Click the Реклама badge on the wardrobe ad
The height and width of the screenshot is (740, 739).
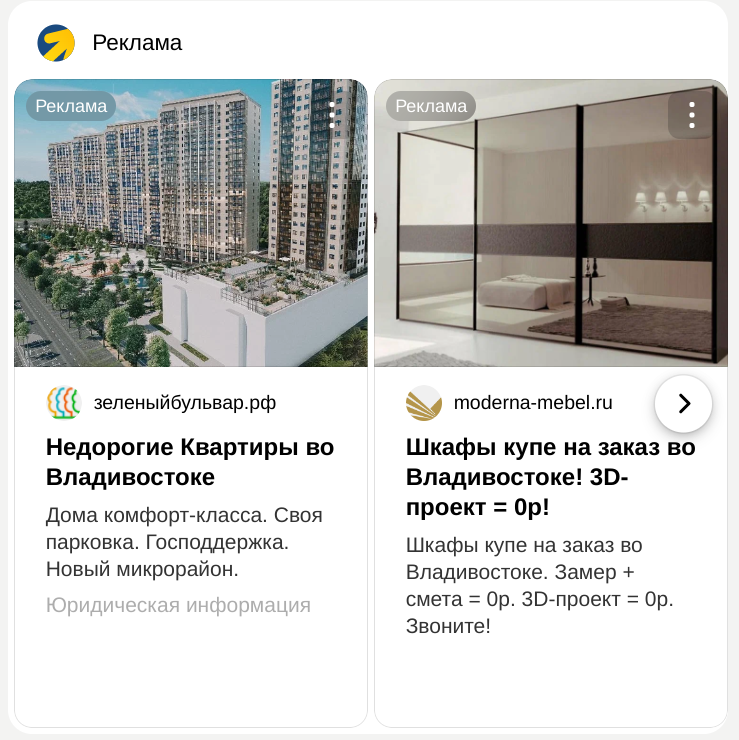pyautogui.click(x=430, y=105)
